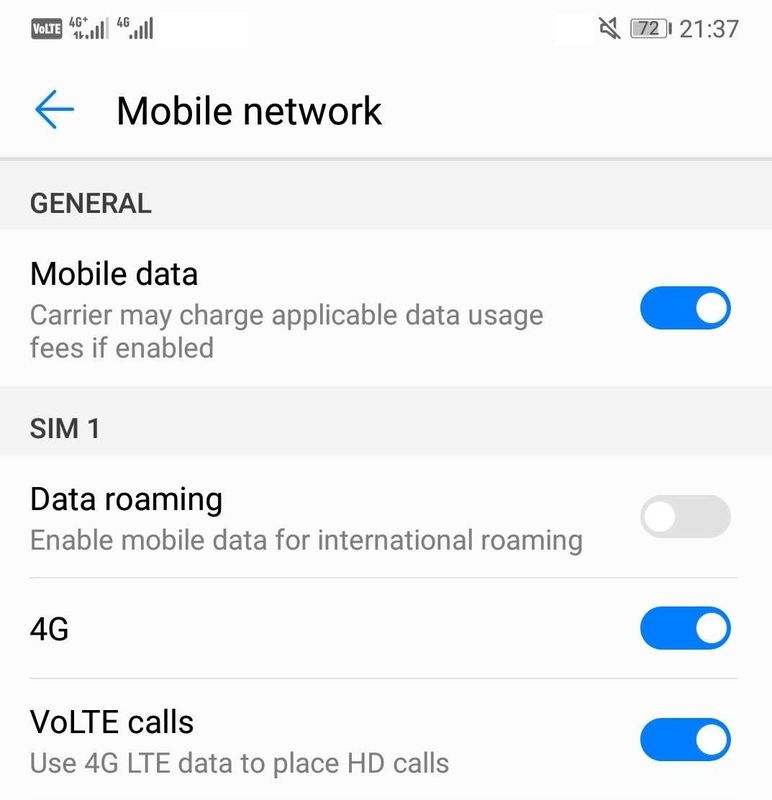Disable VoLTE calls toggle

(685, 740)
